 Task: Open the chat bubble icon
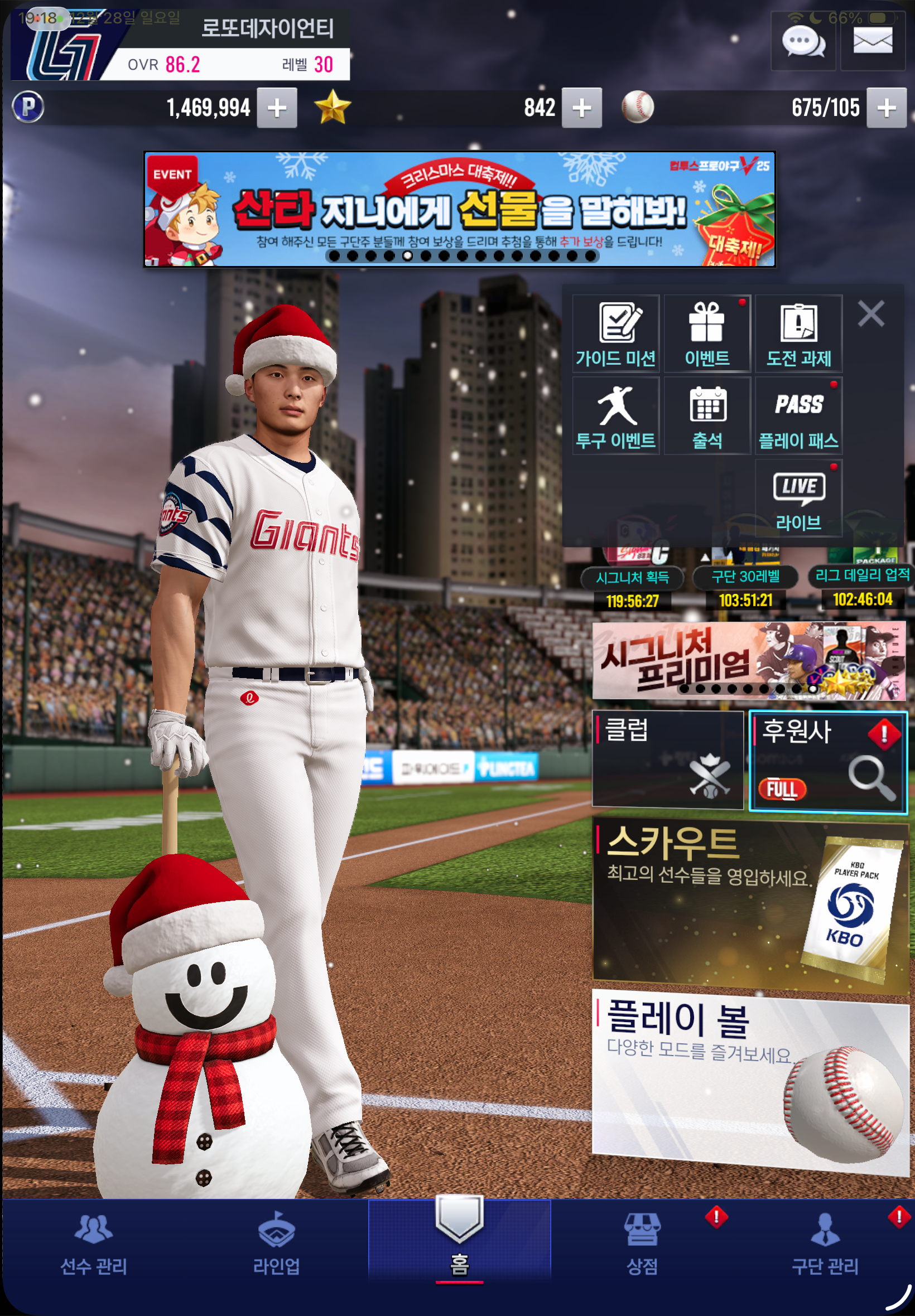[803, 42]
